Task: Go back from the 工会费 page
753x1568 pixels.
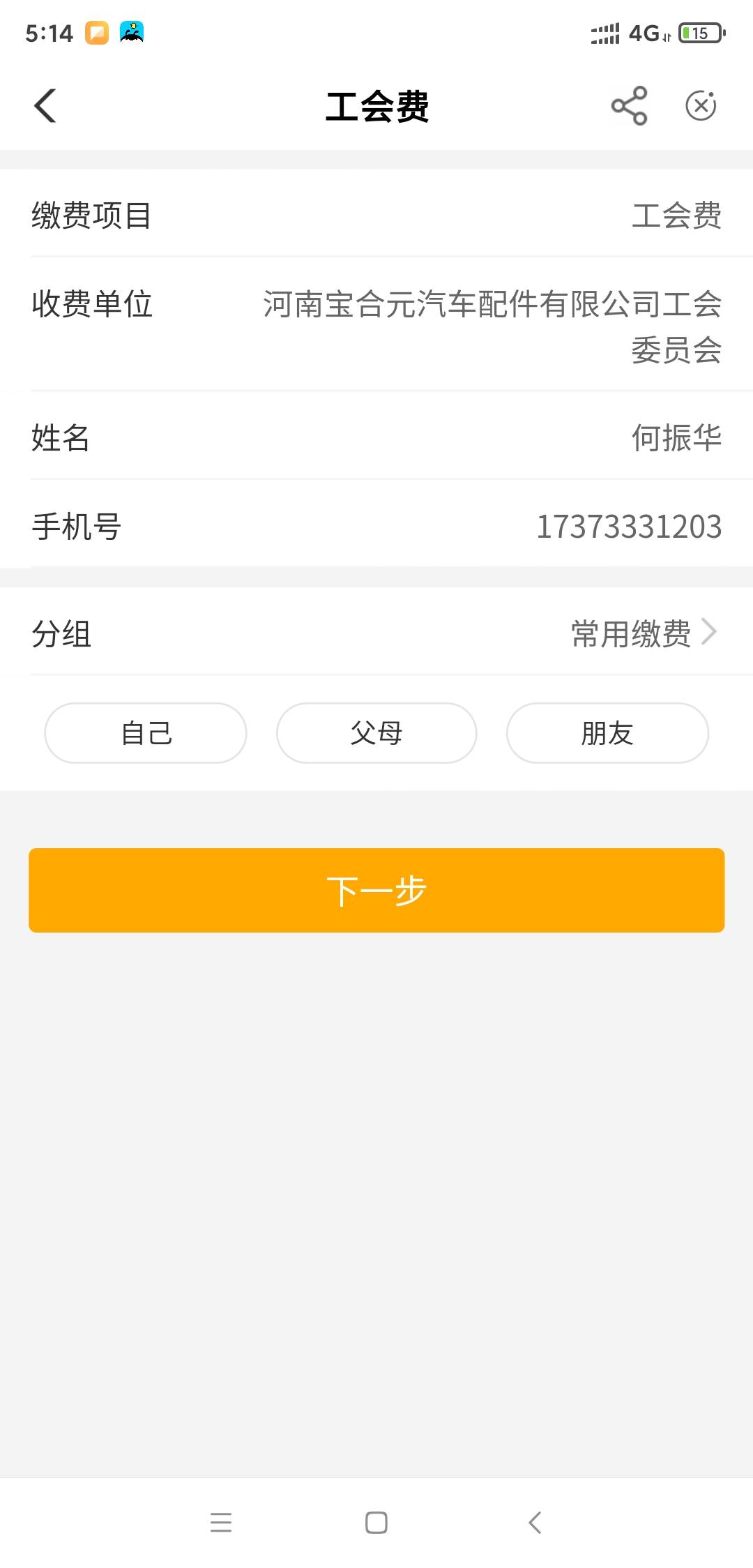Action: (45, 106)
